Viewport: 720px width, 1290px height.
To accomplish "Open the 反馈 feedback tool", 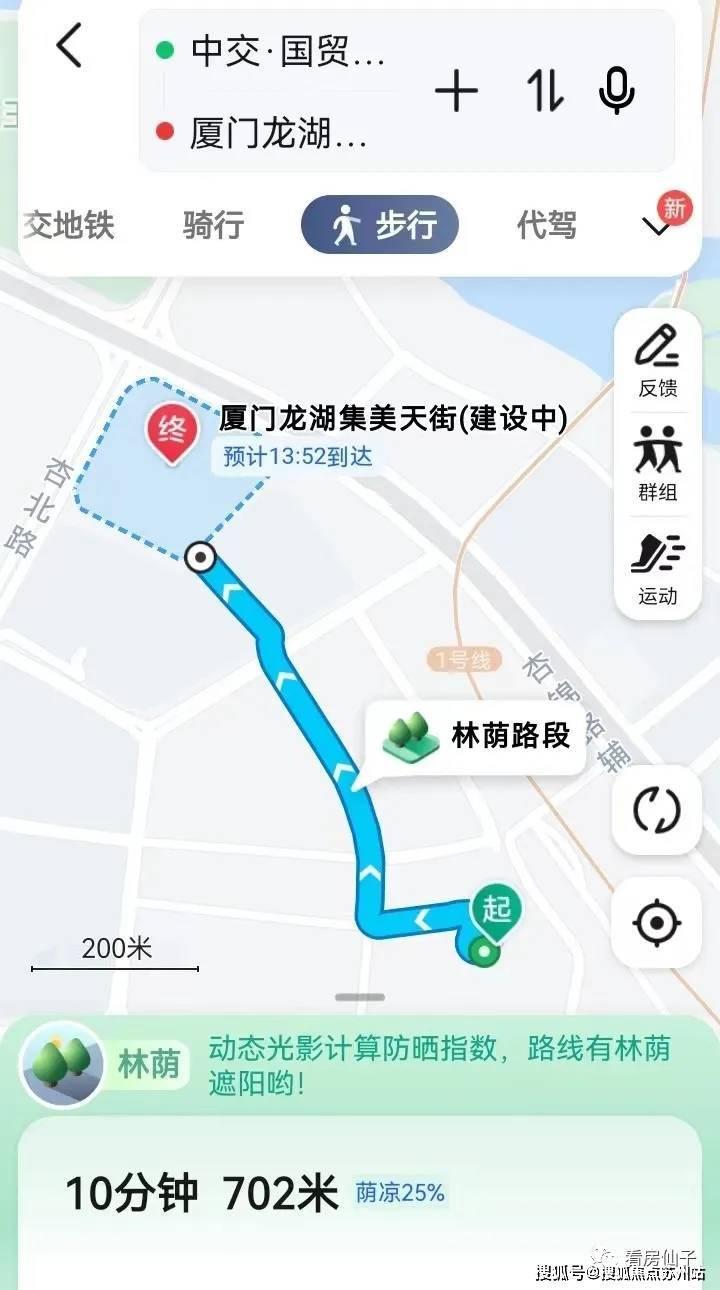I will 657,361.
